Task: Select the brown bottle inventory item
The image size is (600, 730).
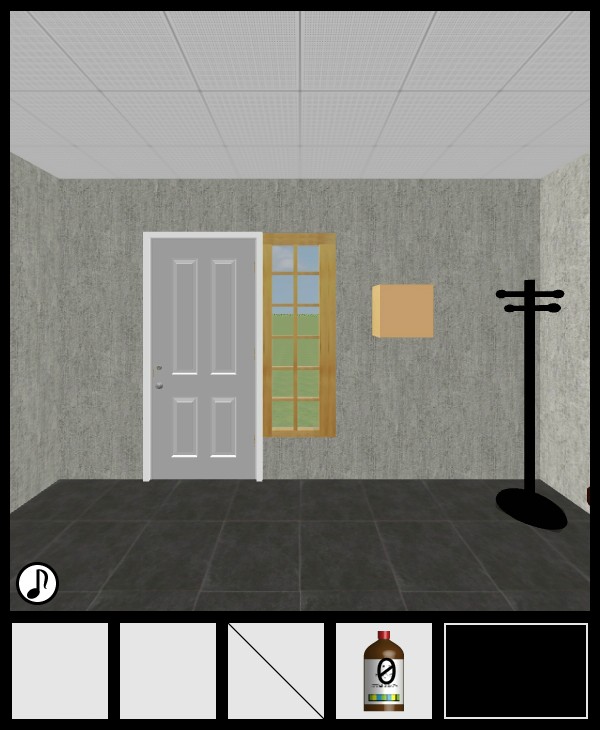Action: [x=383, y=671]
